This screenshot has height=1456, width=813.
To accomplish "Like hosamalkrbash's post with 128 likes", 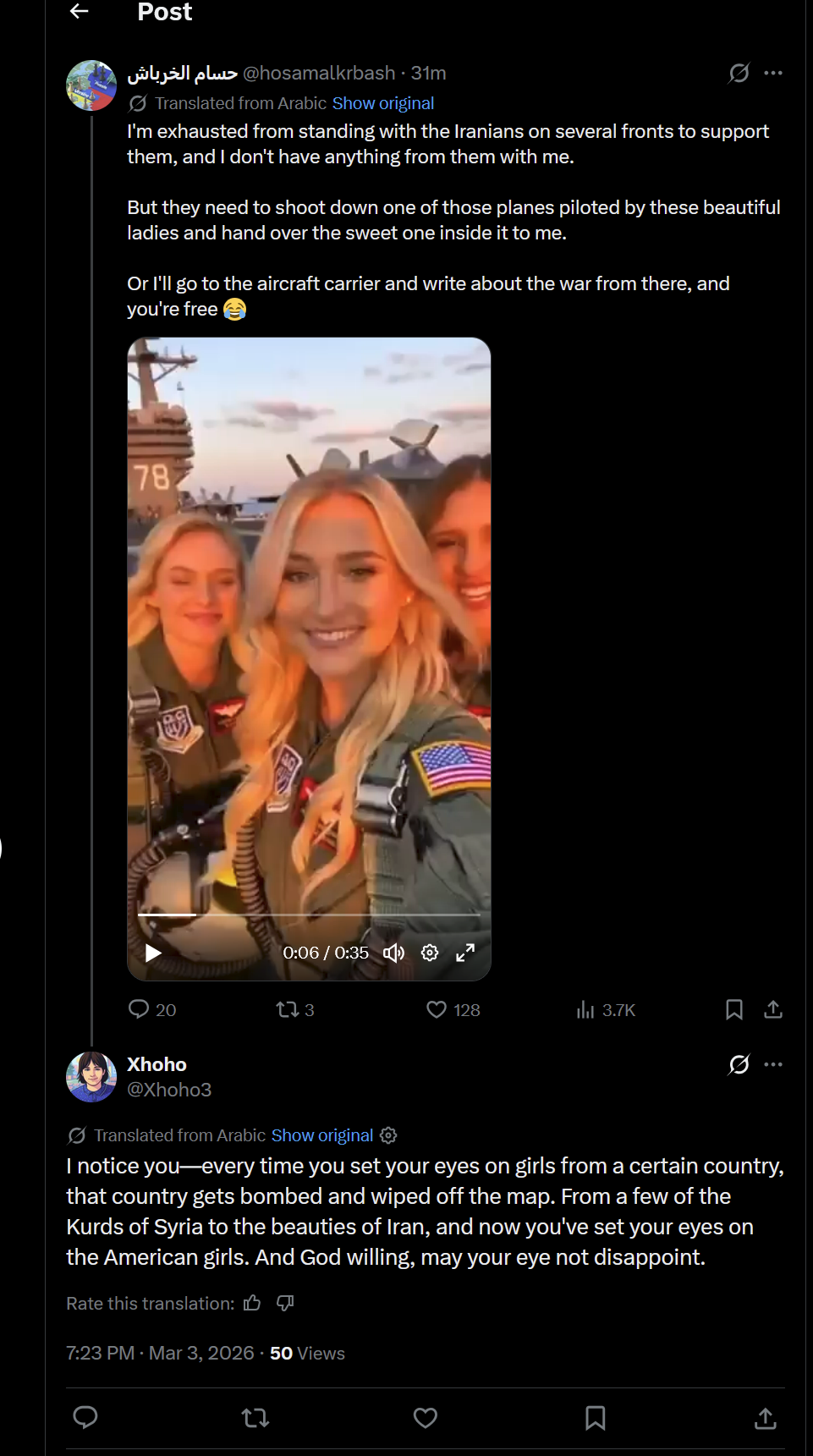I will 437,1009.
